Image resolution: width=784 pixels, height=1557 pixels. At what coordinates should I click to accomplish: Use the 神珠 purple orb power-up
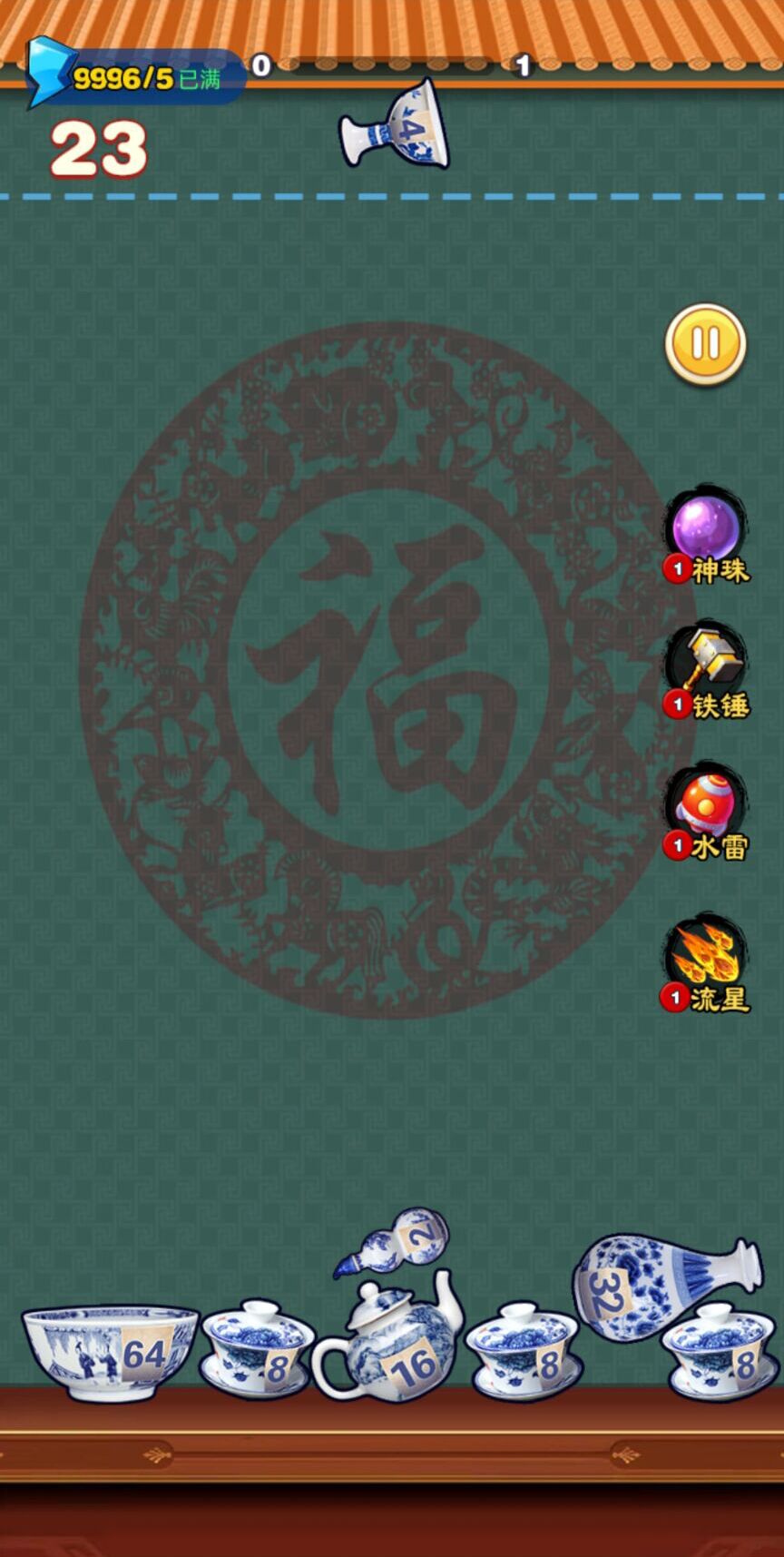click(x=706, y=530)
